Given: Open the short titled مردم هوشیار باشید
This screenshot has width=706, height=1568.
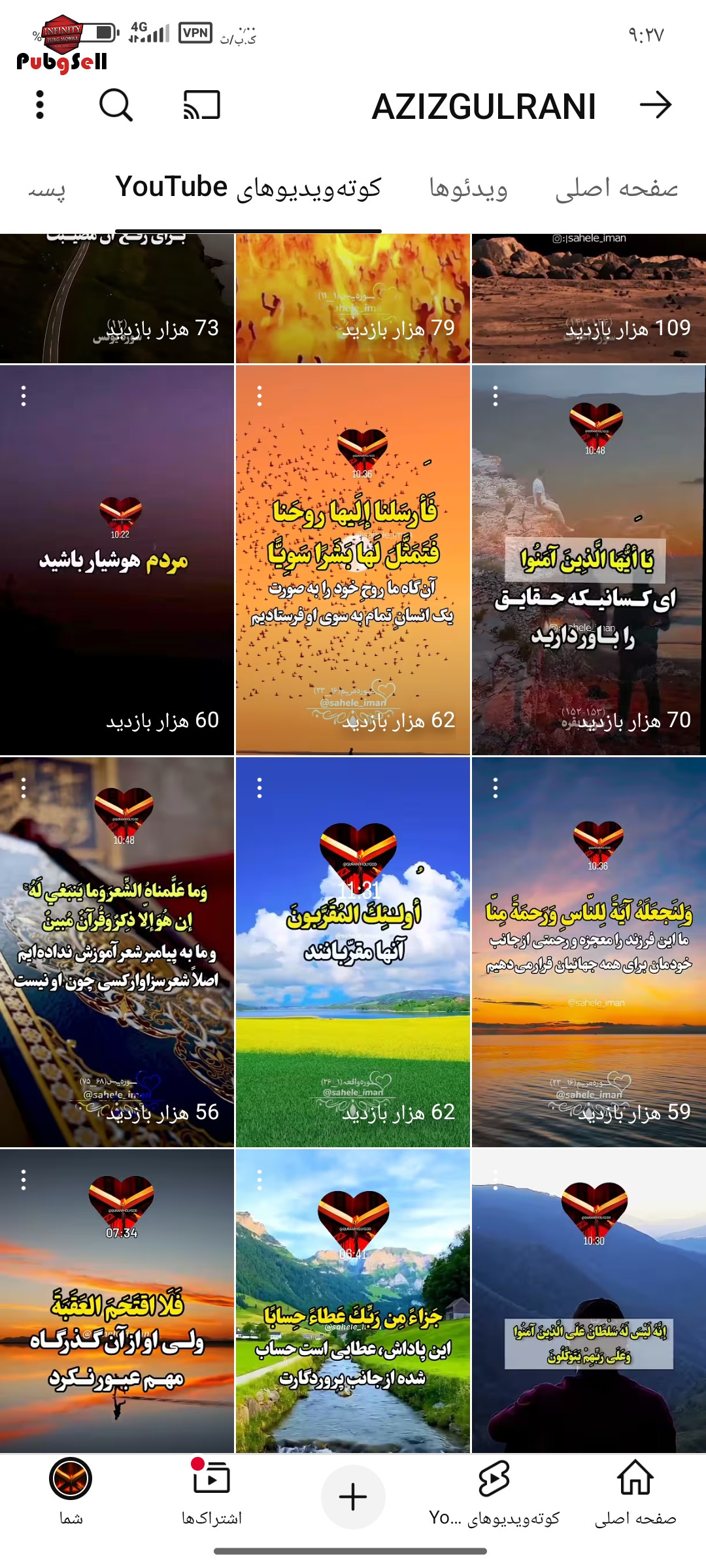Looking at the screenshot, I should [x=117, y=560].
